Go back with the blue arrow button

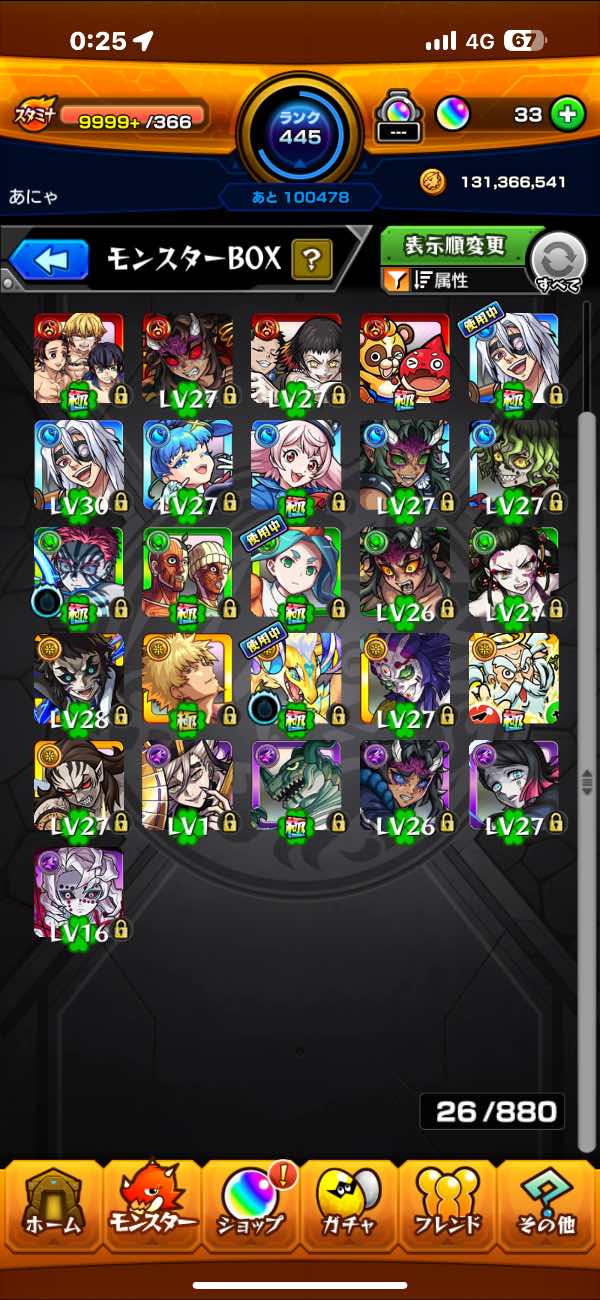50,260
